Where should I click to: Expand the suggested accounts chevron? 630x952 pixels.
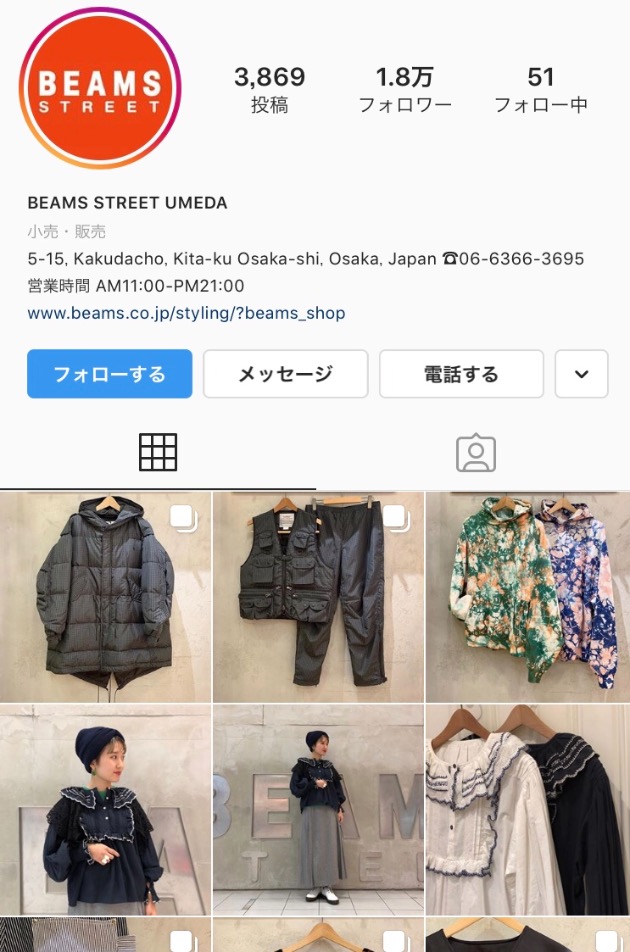pos(581,374)
